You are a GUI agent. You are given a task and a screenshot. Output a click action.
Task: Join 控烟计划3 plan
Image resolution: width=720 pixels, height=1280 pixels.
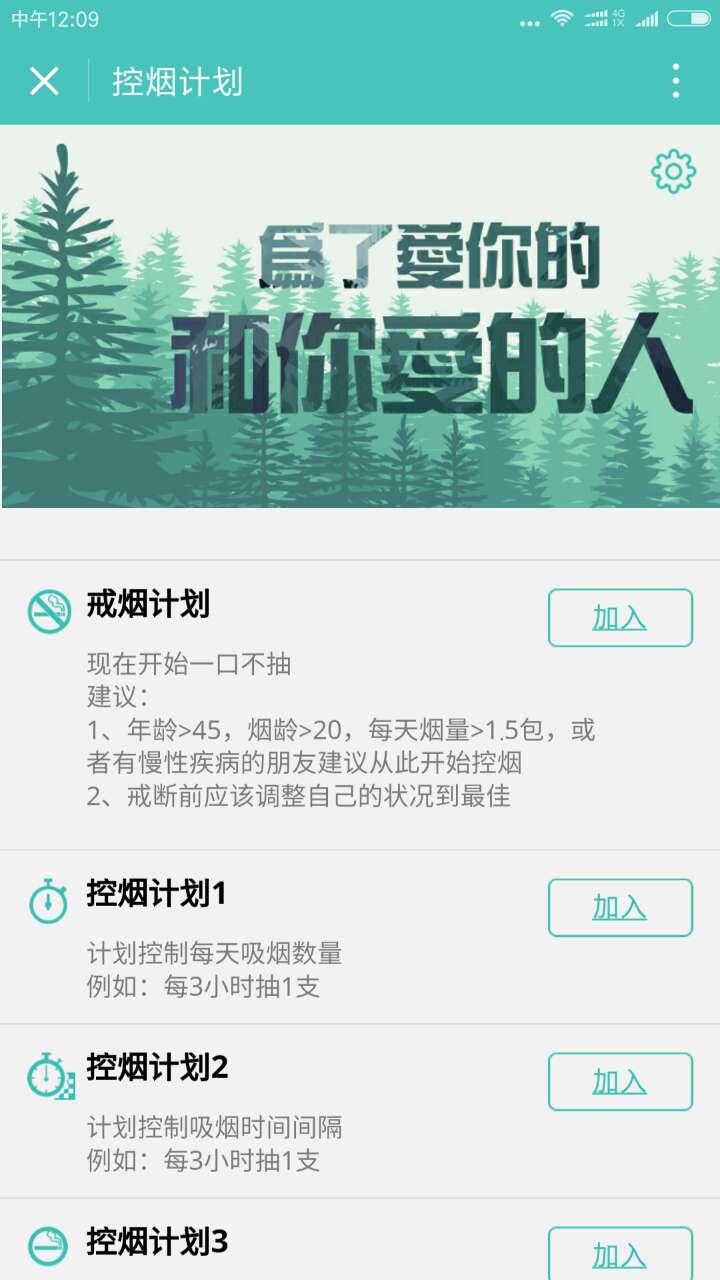tap(620, 1254)
